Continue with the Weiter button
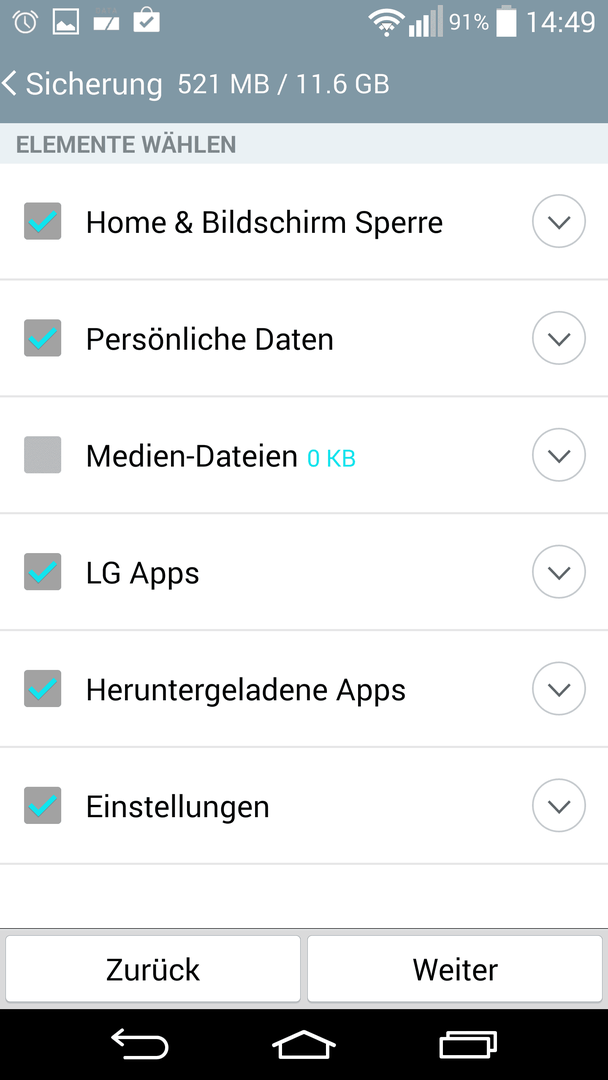The image size is (608, 1080). point(455,969)
